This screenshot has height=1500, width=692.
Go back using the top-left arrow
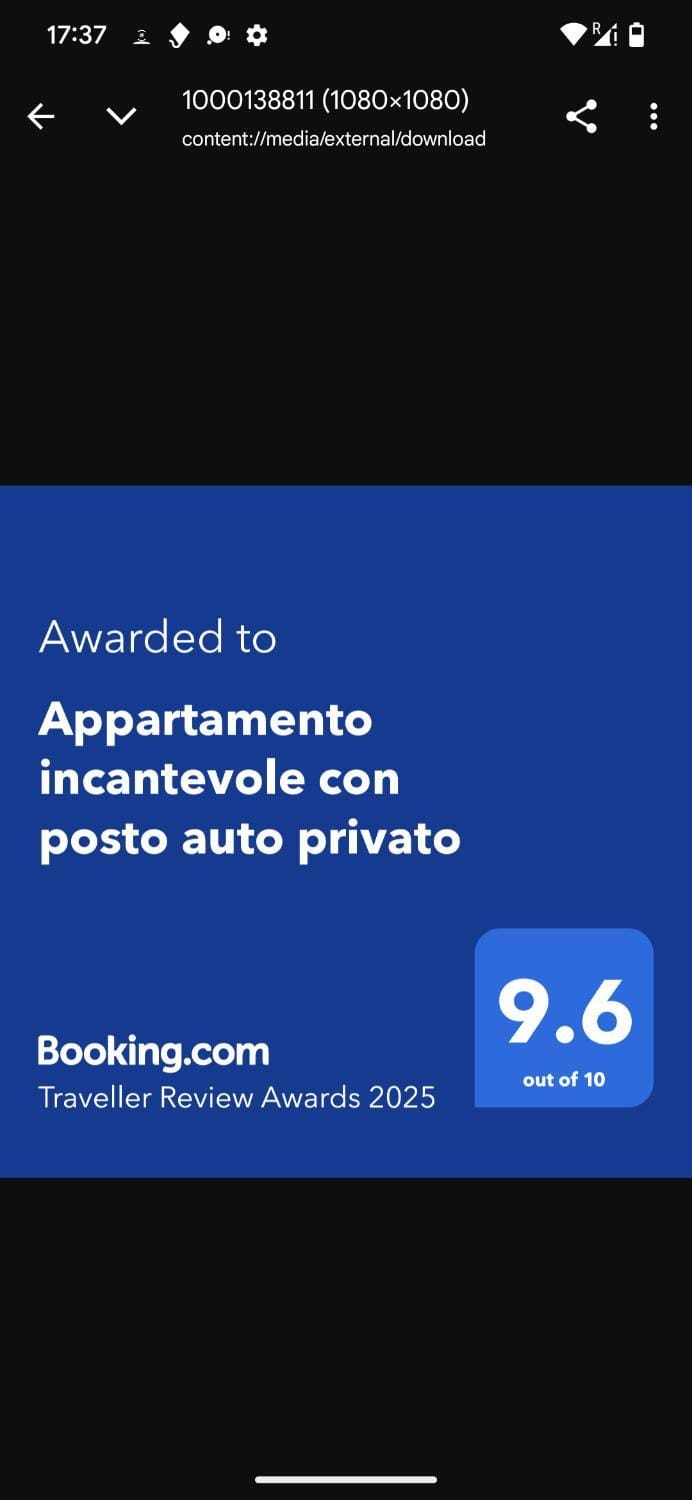coord(40,117)
